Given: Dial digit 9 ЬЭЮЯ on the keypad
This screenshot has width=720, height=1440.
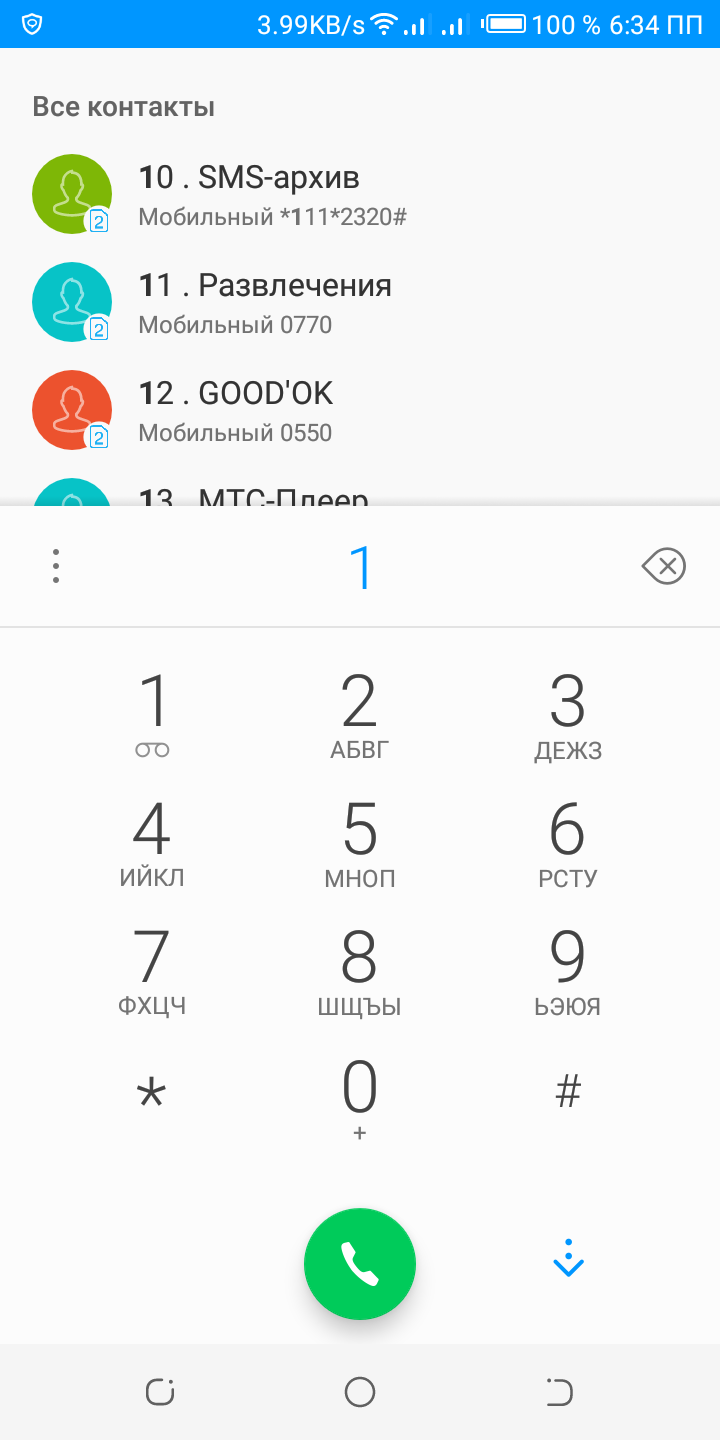Looking at the screenshot, I should coord(568,971).
